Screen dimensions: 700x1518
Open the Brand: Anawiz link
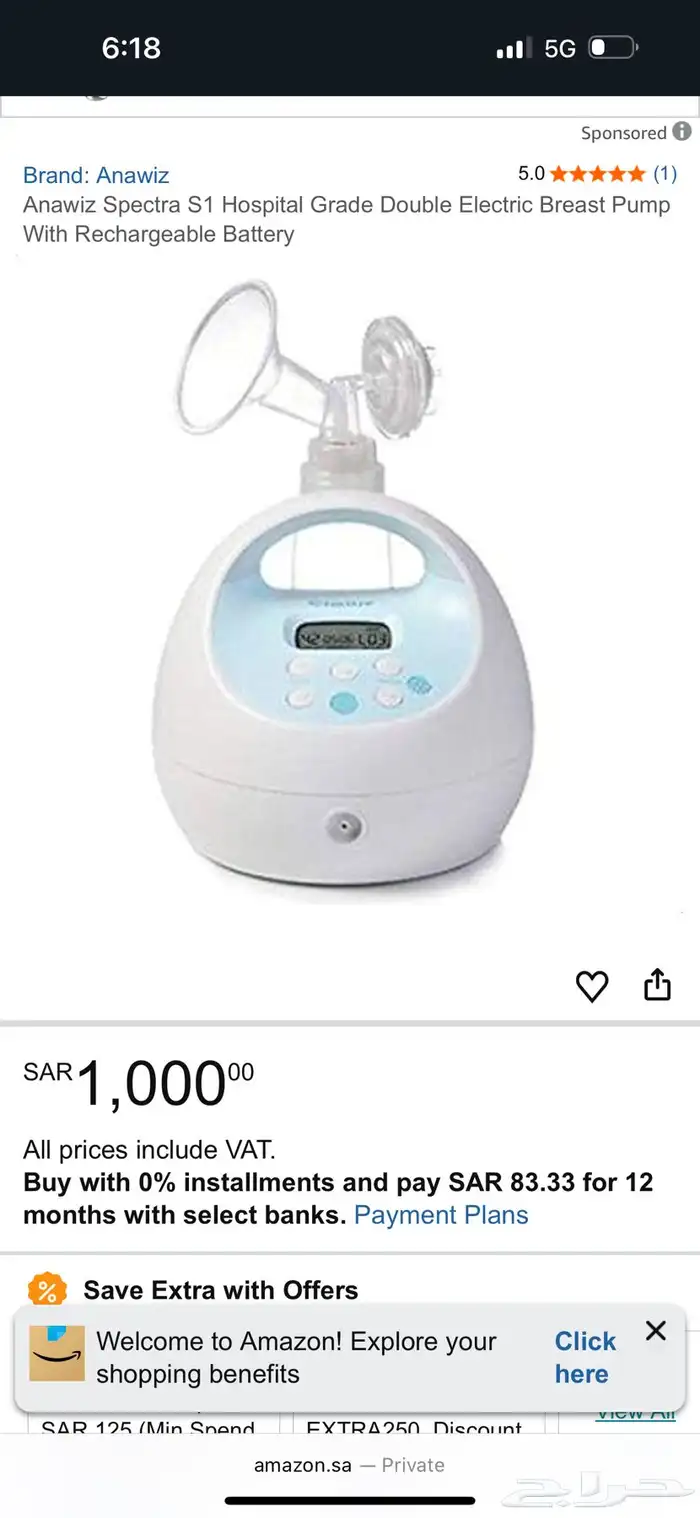(x=96, y=175)
